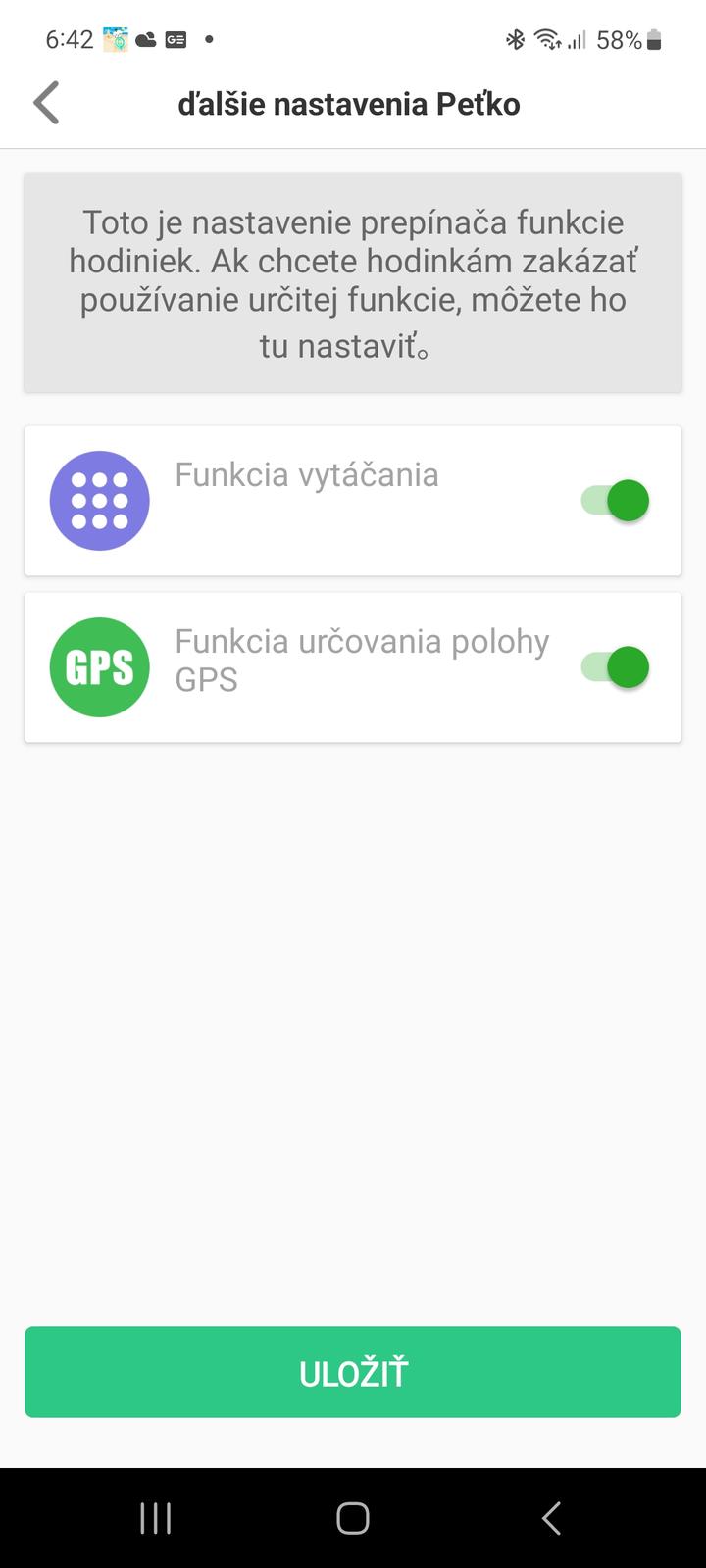Toggle off Funkcia vytáčania switch

click(x=615, y=501)
